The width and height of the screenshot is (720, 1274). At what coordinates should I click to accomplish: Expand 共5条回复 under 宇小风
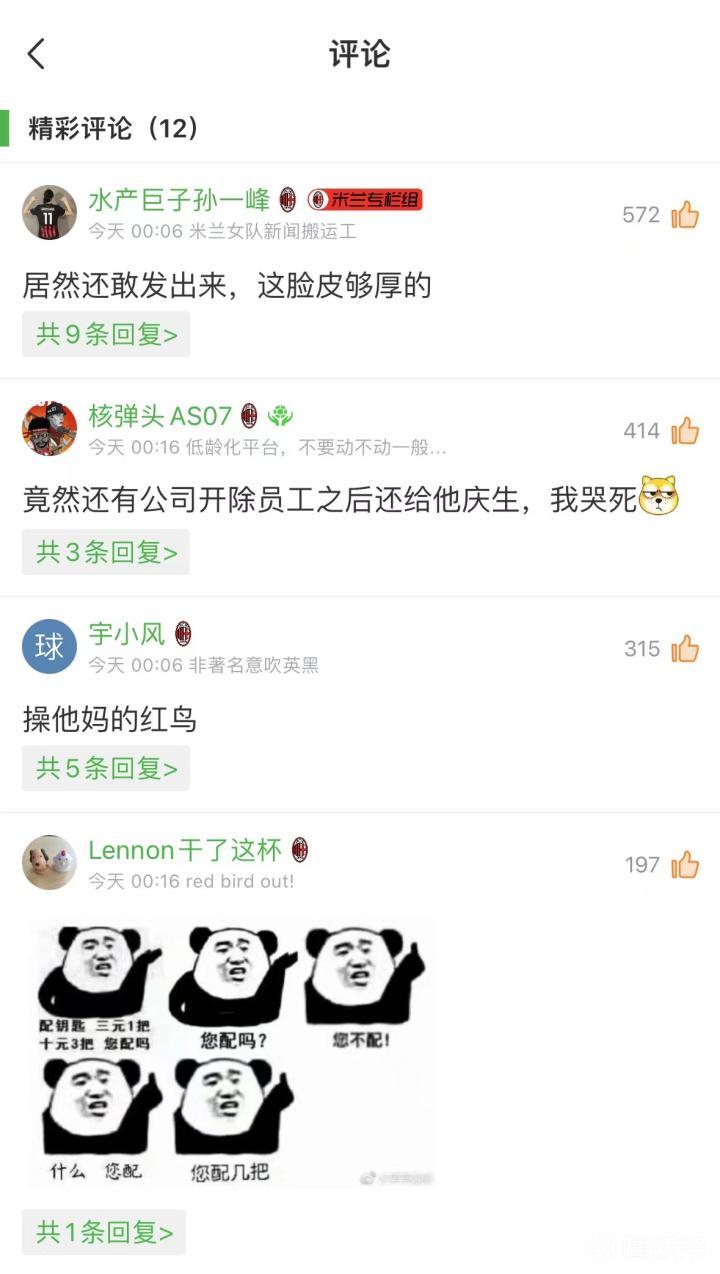coord(106,768)
